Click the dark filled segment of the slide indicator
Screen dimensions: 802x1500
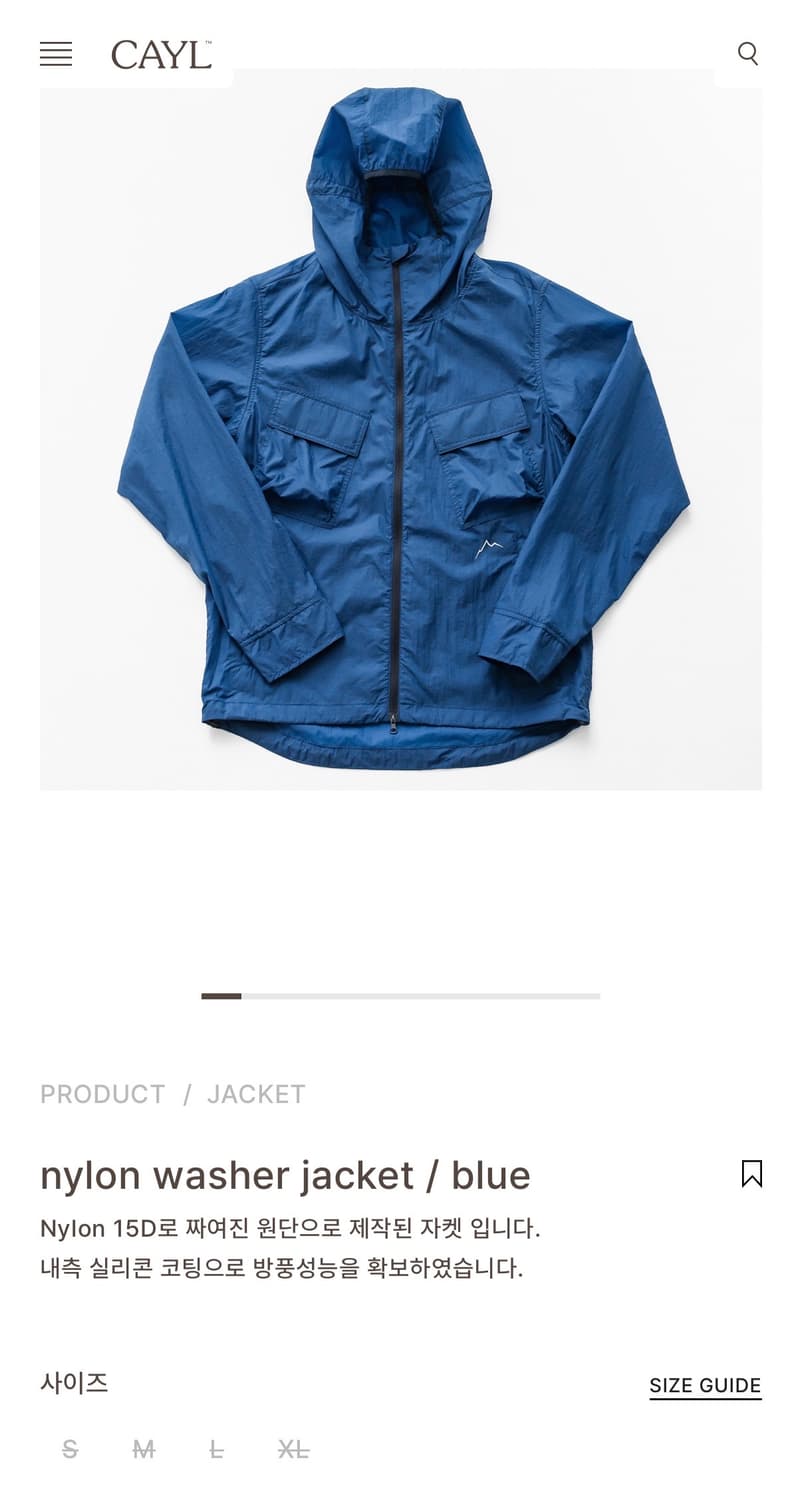pyautogui.click(x=221, y=996)
